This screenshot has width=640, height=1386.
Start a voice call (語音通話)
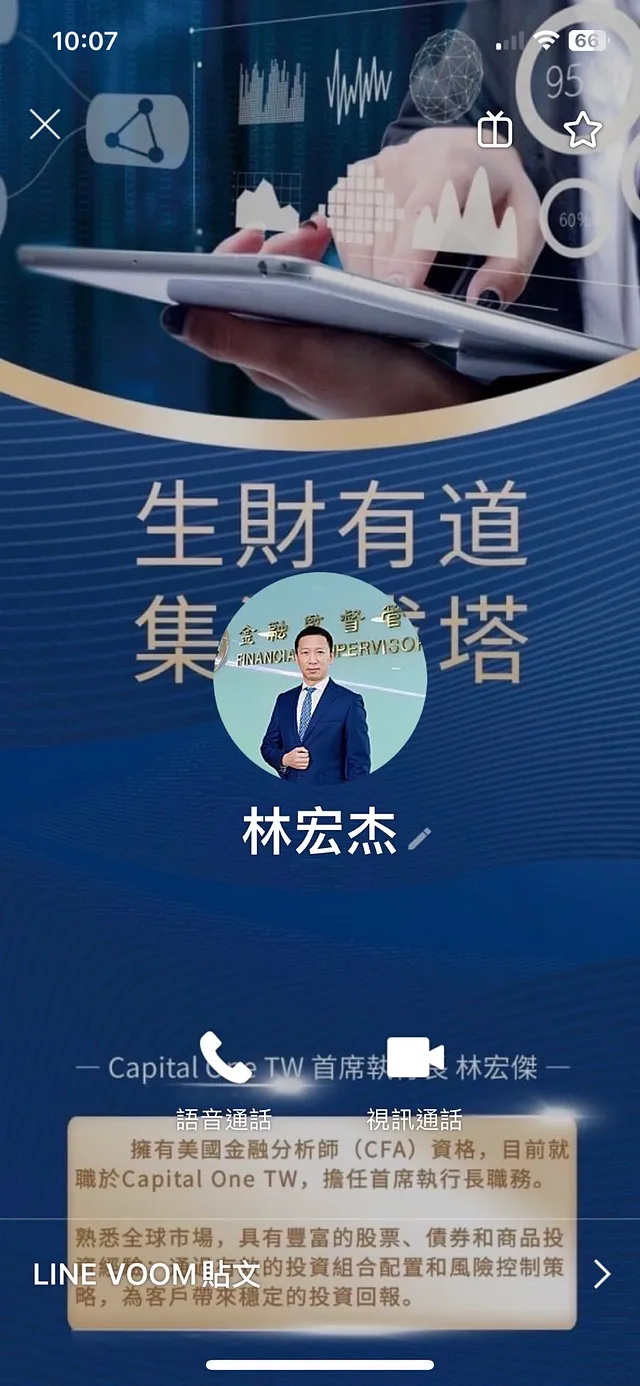click(x=225, y=1060)
